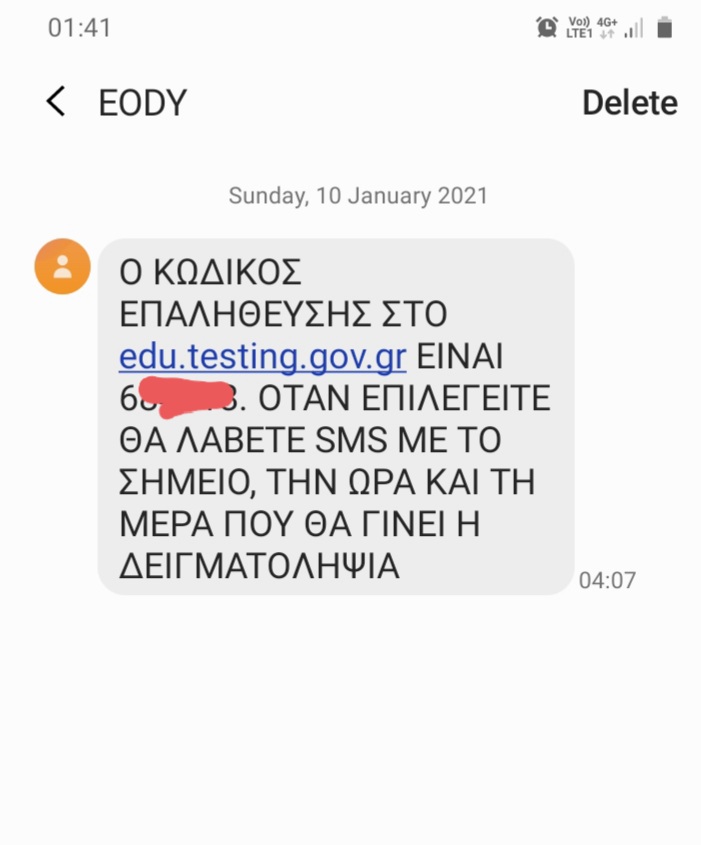Go back using the arrow beside EODY
The width and height of the screenshot is (701, 845).
[x=56, y=102]
